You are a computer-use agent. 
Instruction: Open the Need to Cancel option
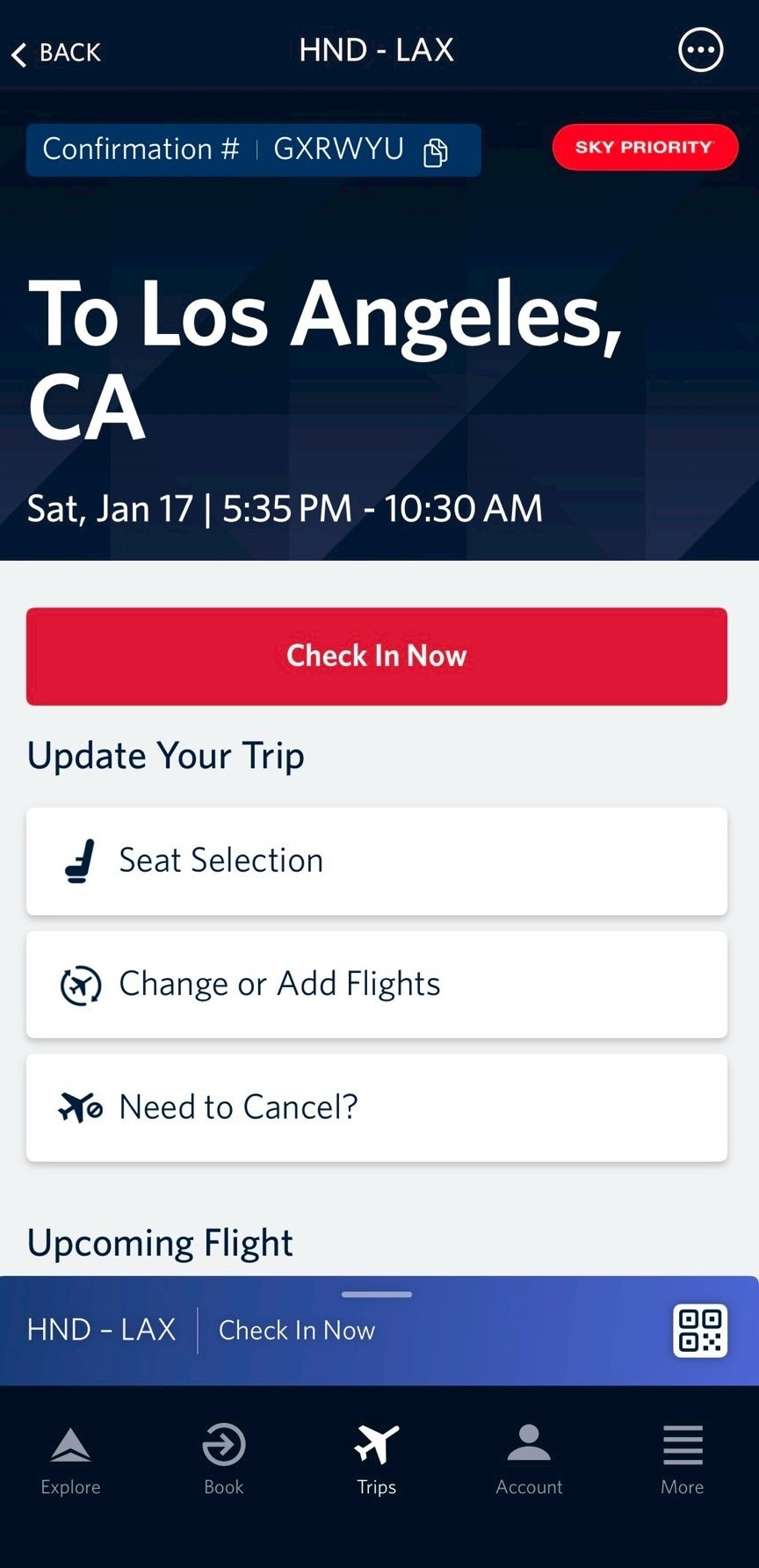[377, 1107]
